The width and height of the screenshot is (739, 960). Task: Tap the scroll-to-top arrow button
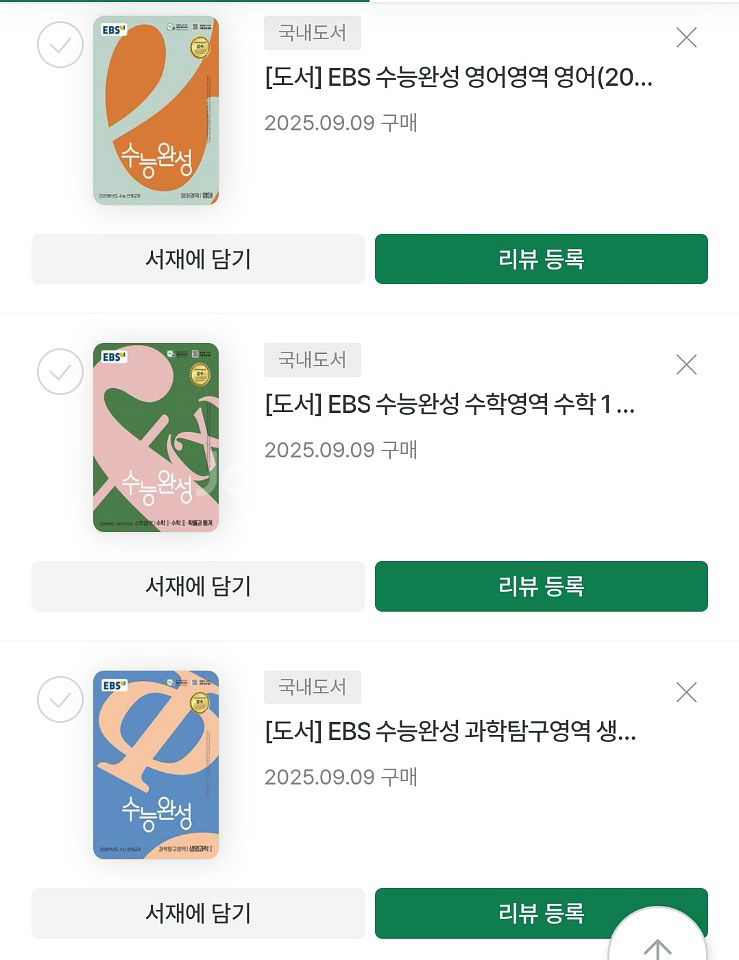(x=658, y=945)
